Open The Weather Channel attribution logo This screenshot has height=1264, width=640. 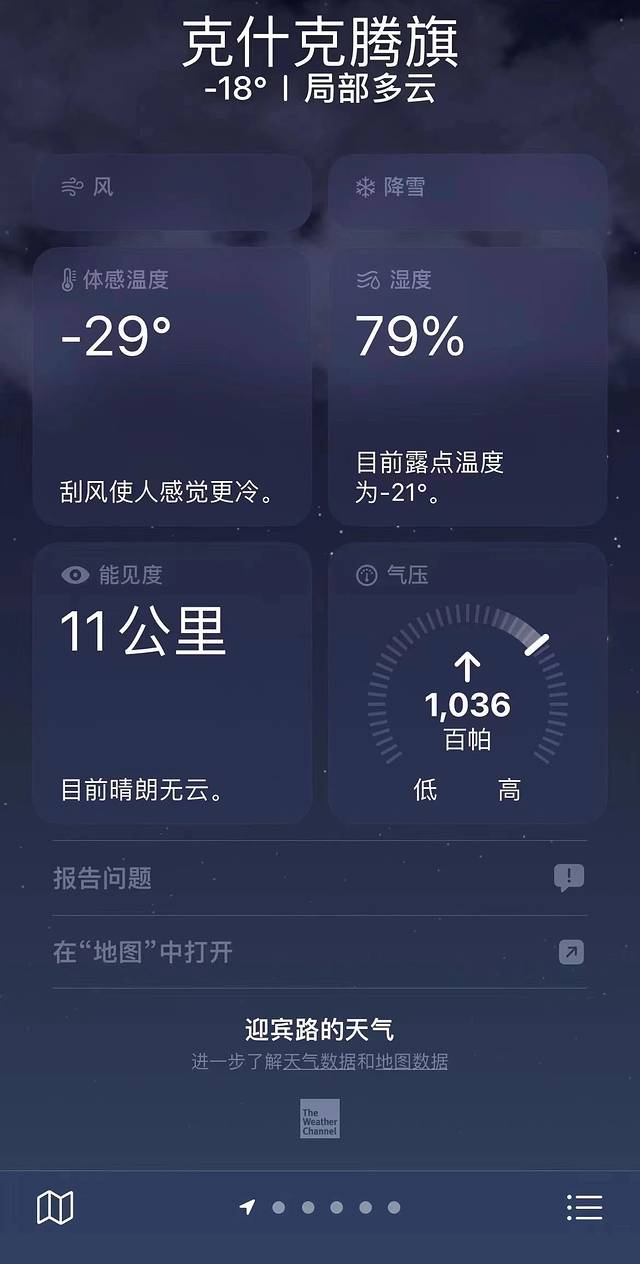320,1119
